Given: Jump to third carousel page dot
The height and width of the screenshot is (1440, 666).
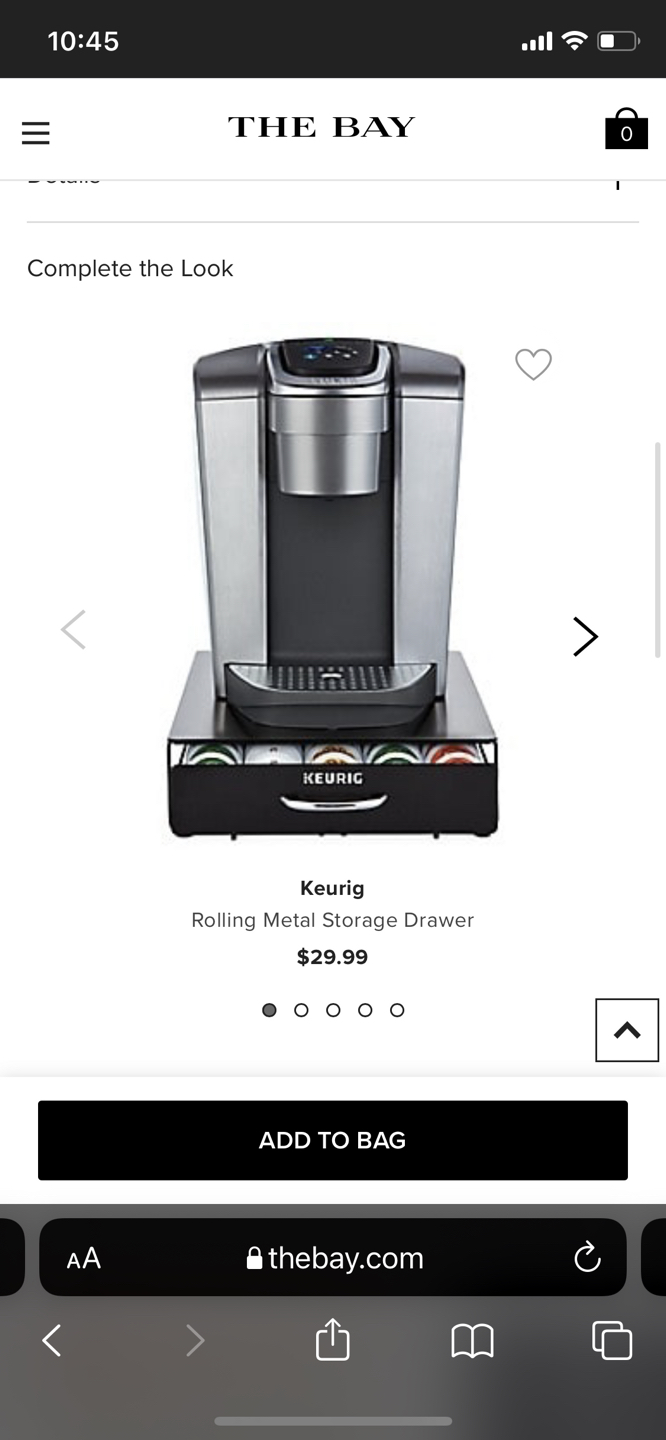Looking at the screenshot, I should tap(333, 1010).
